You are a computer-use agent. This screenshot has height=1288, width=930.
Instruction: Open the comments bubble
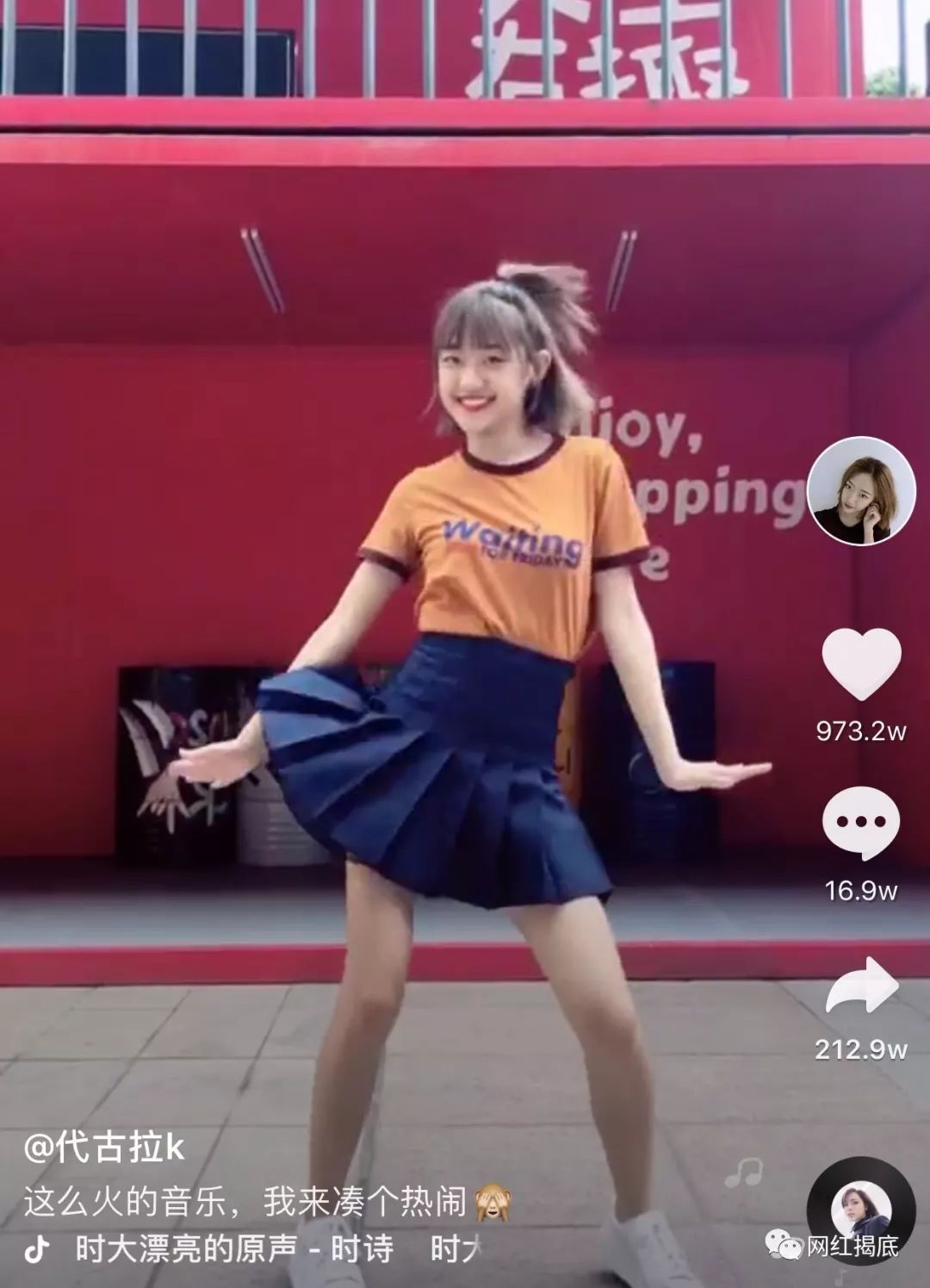coord(861,823)
